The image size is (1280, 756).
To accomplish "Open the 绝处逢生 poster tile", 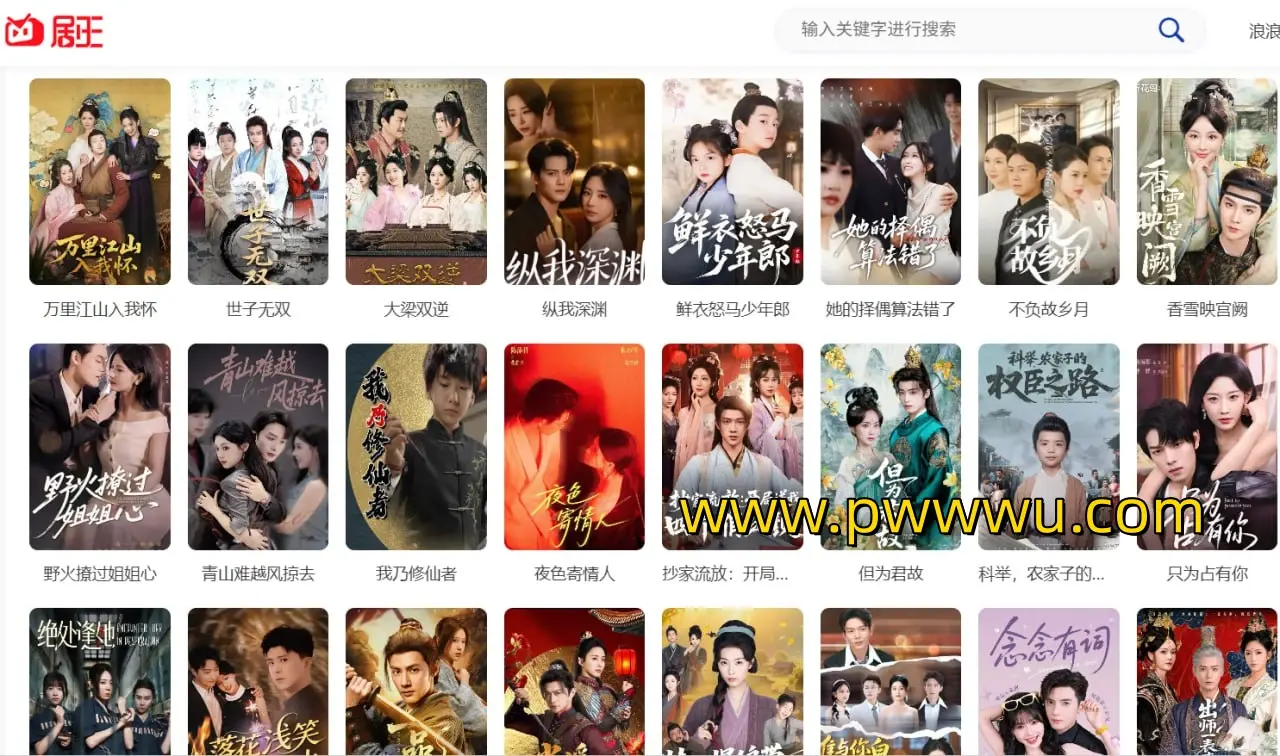I will click(100, 682).
